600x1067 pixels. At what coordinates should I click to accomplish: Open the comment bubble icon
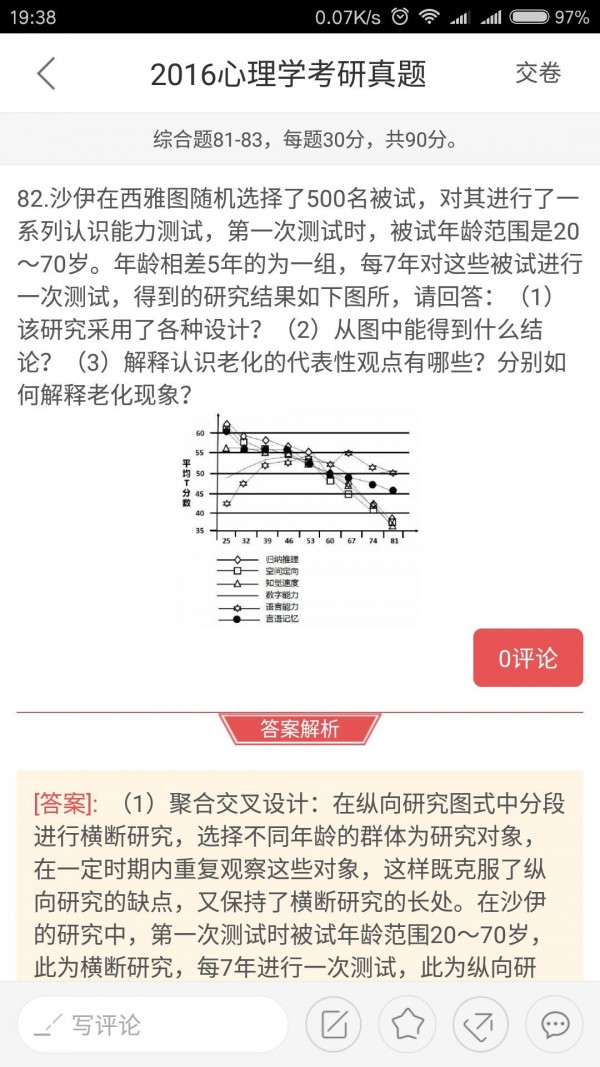coord(555,1024)
